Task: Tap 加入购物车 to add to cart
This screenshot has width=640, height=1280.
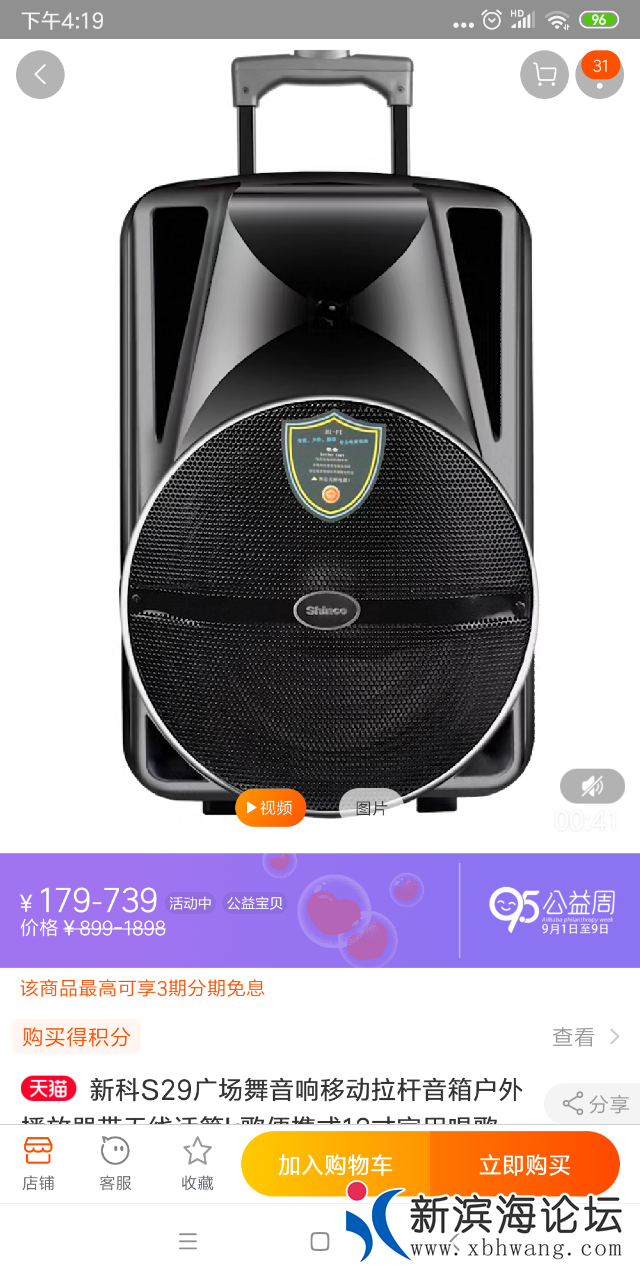Action: 336,1164
